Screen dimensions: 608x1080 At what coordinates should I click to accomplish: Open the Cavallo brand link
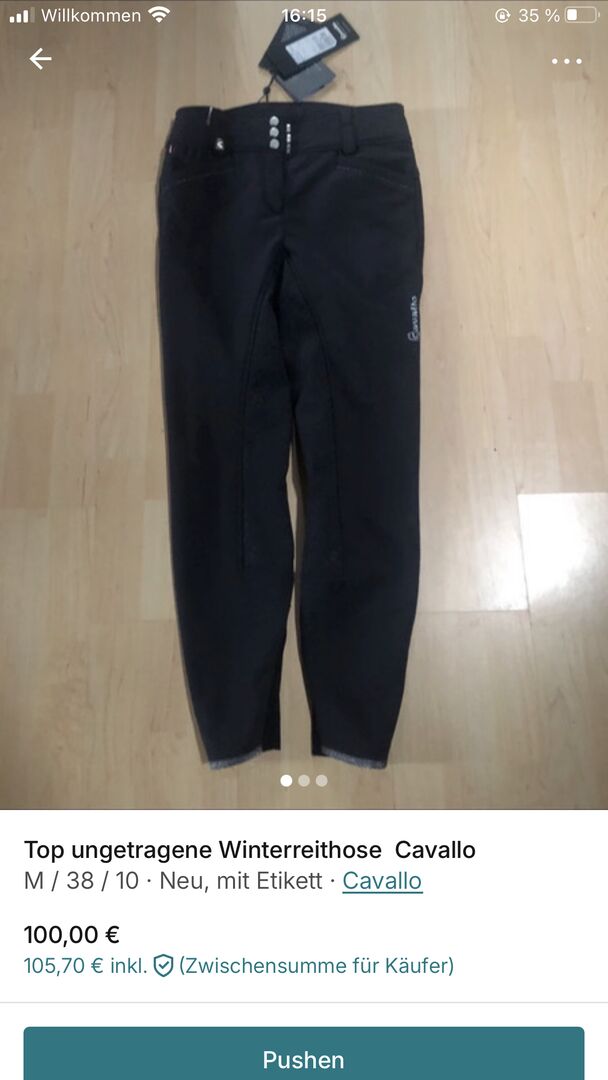pos(382,881)
